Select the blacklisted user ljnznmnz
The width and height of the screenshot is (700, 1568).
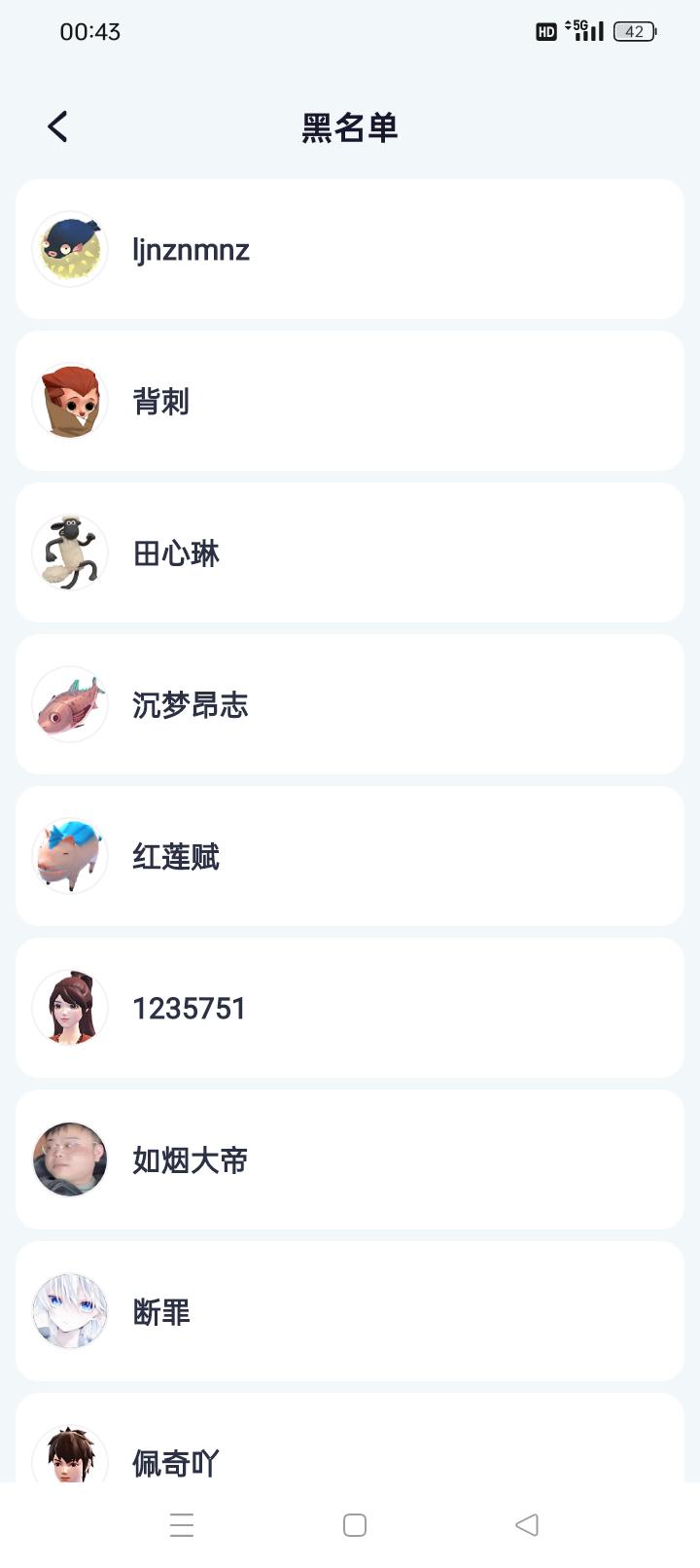tap(350, 249)
